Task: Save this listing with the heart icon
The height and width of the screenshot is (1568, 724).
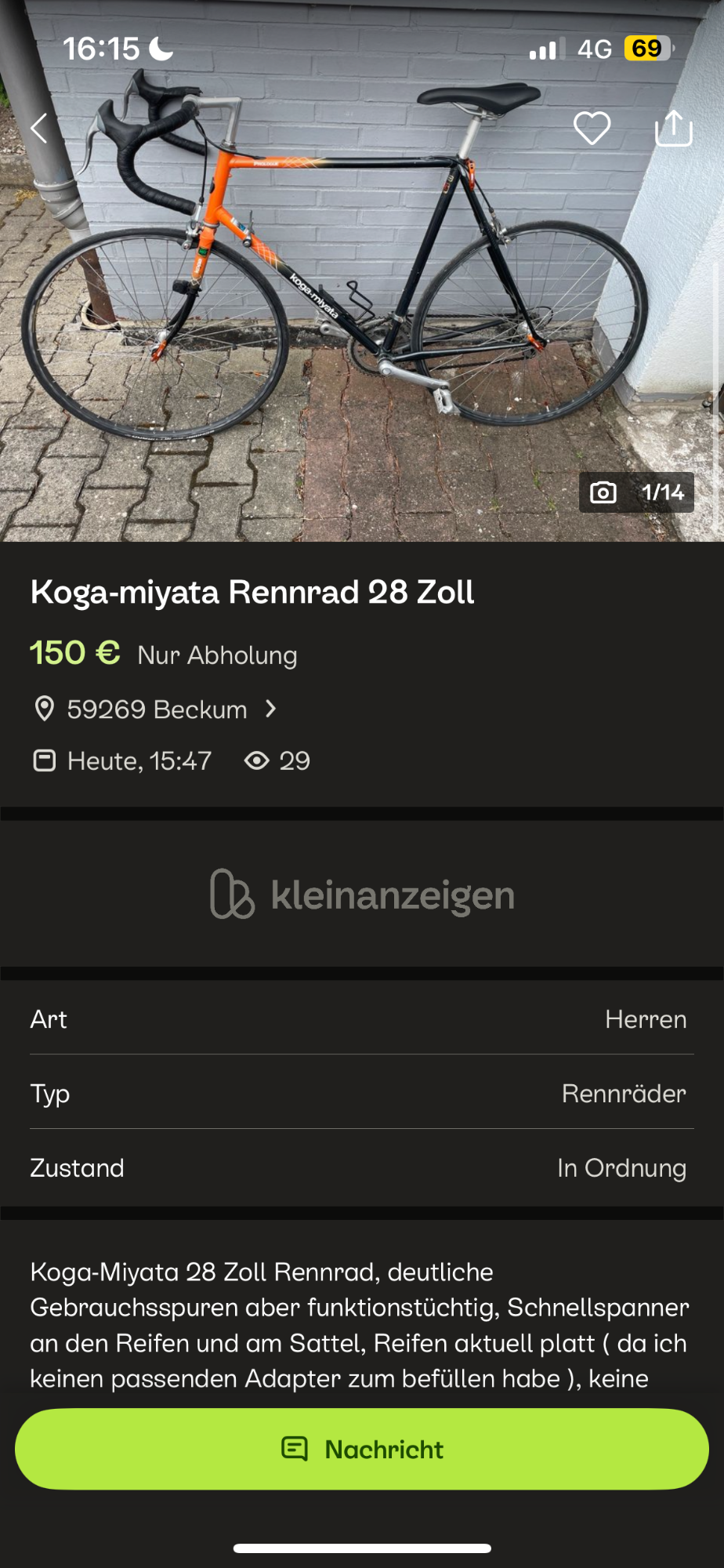Action: 592,128
